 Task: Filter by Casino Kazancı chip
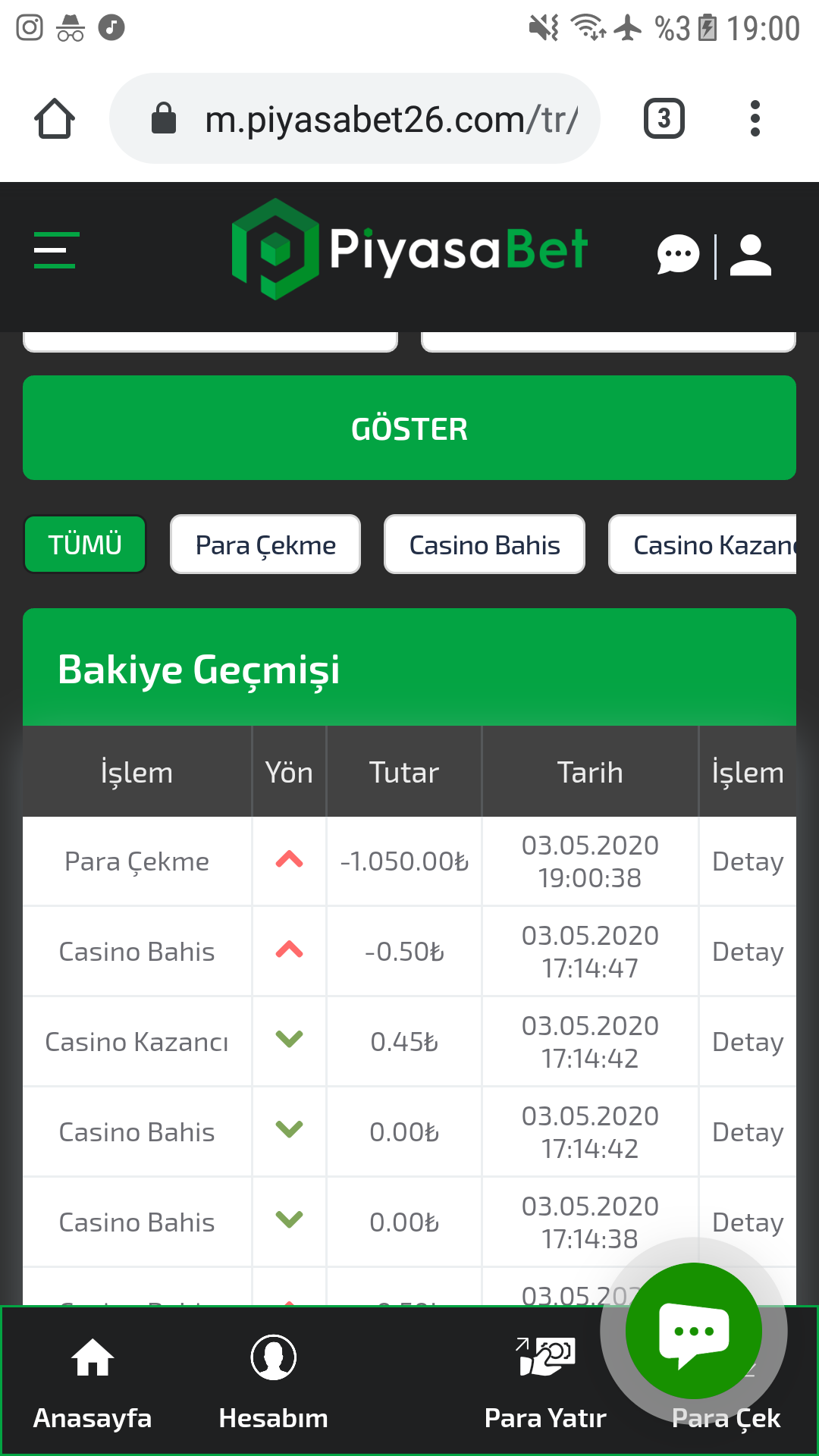click(703, 544)
